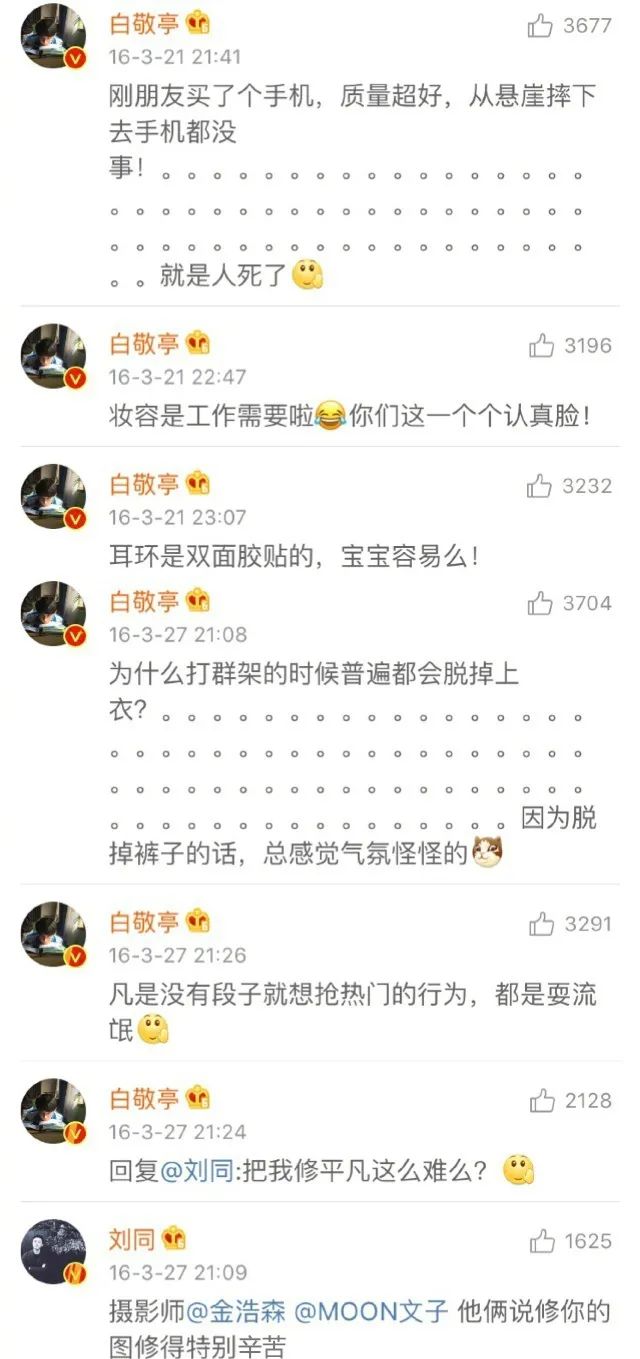
Task: Like the 耳环是双面胶贴的 comment
Action: [541, 486]
